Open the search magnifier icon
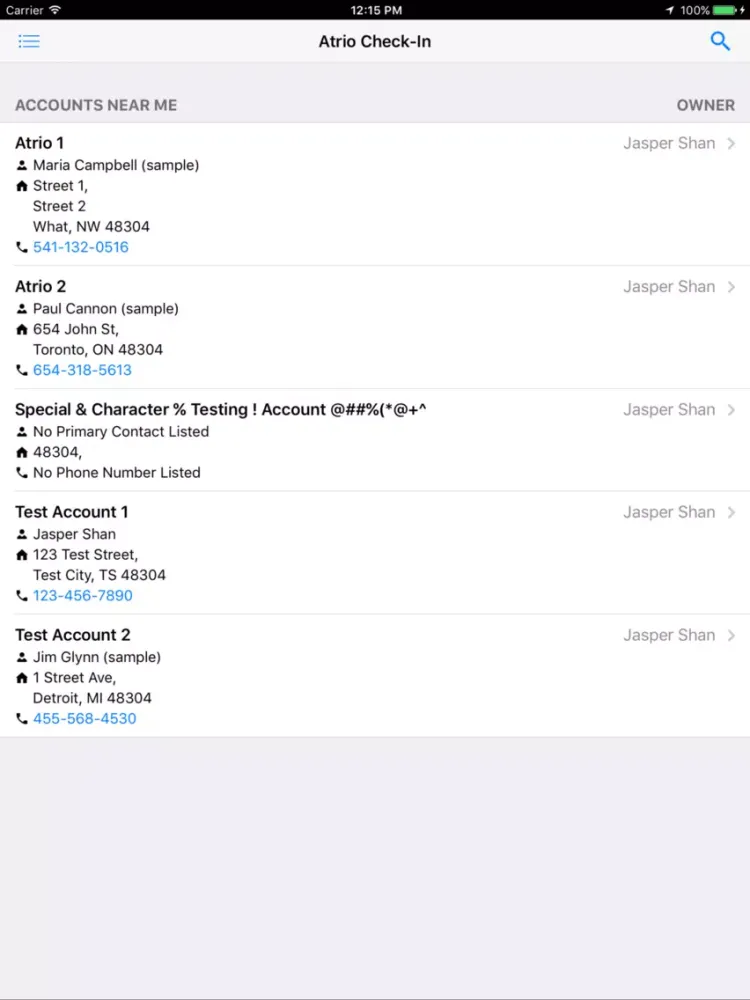 coord(720,41)
